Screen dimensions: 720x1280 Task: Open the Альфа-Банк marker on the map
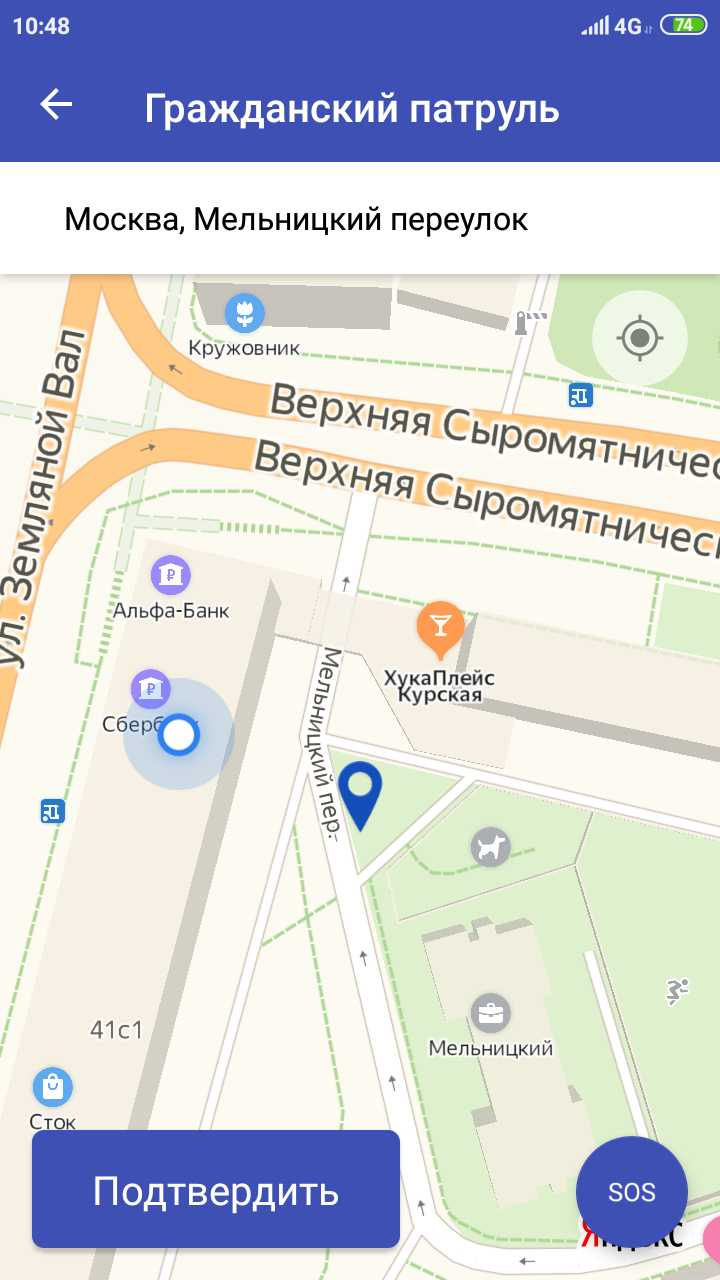pos(171,575)
